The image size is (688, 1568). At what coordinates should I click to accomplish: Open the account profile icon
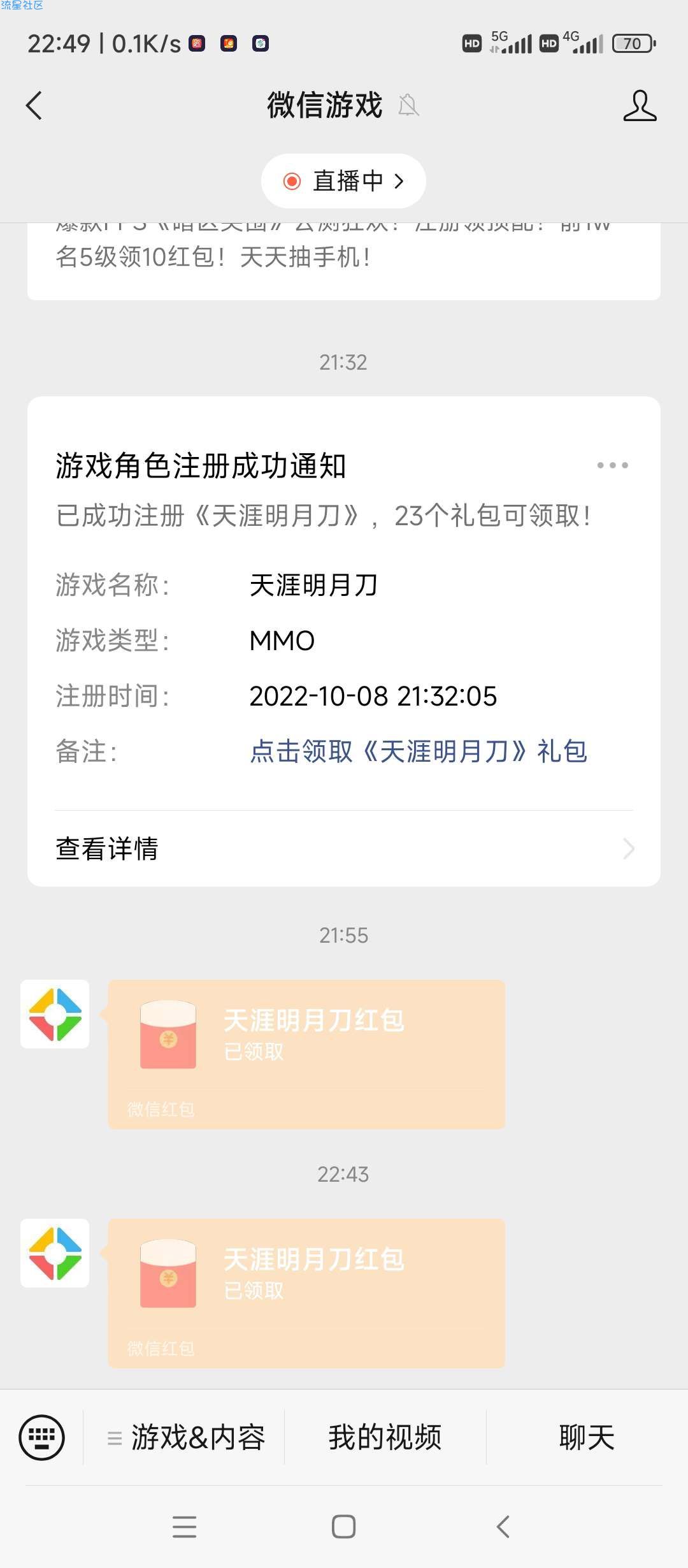640,105
